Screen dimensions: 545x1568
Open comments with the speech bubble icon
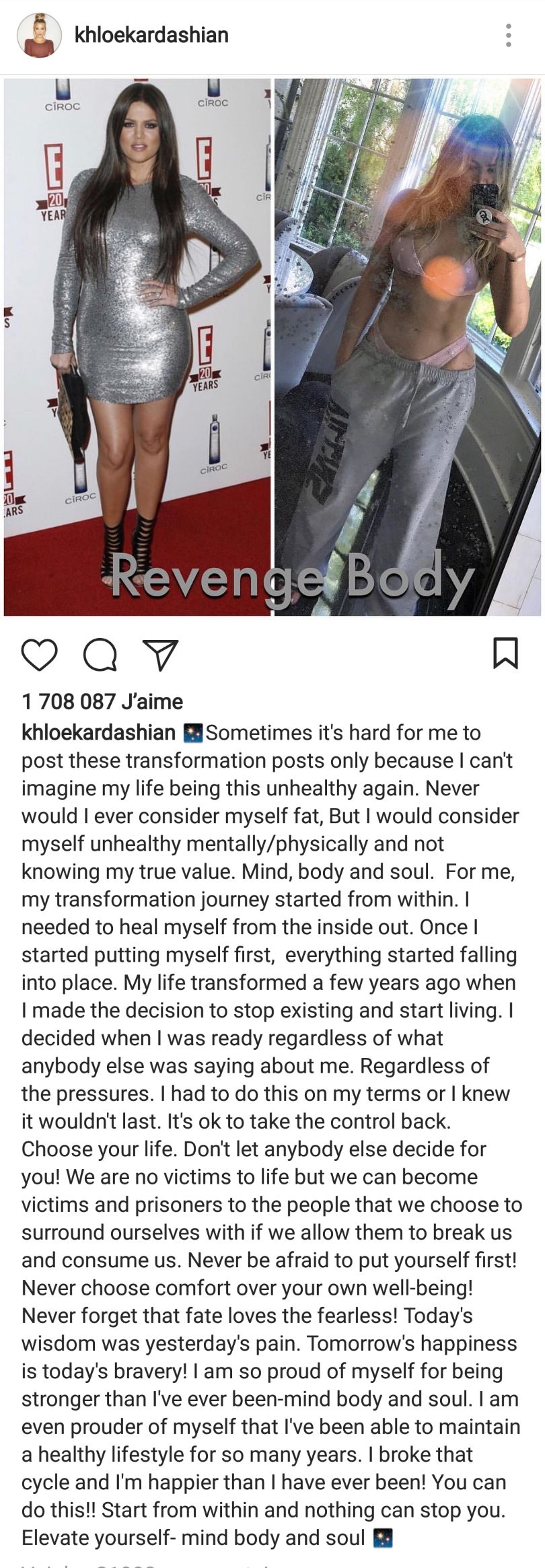click(100, 655)
